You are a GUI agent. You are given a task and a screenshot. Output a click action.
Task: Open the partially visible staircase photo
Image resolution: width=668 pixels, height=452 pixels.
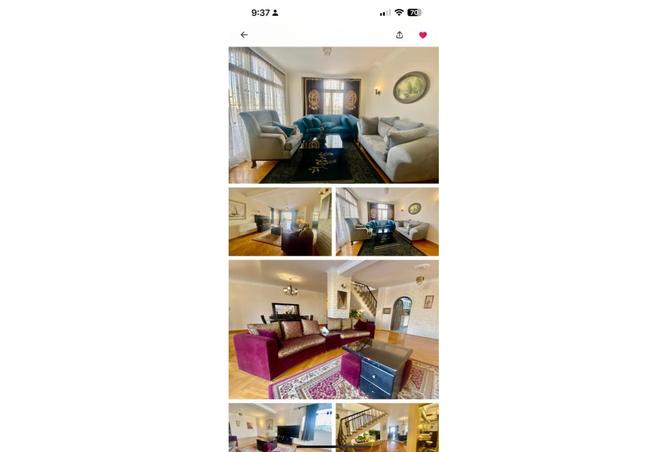(x=387, y=427)
